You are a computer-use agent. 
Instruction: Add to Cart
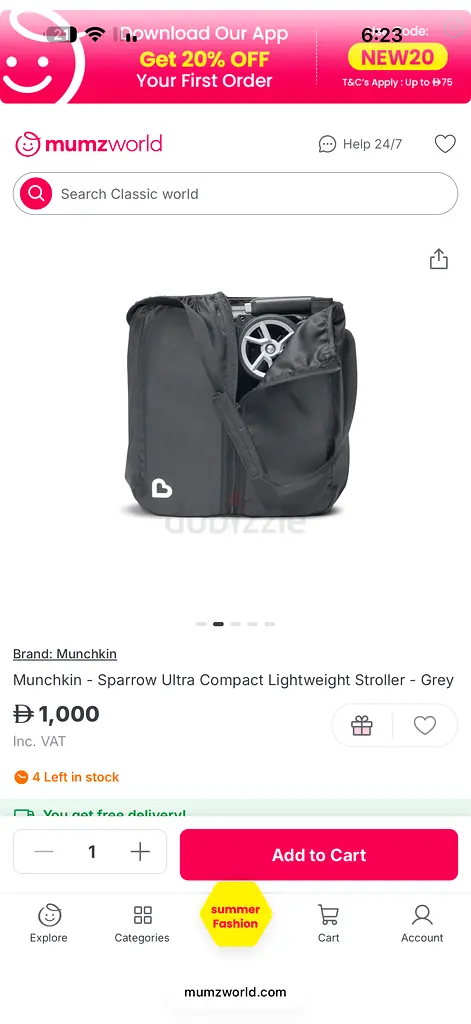point(319,855)
